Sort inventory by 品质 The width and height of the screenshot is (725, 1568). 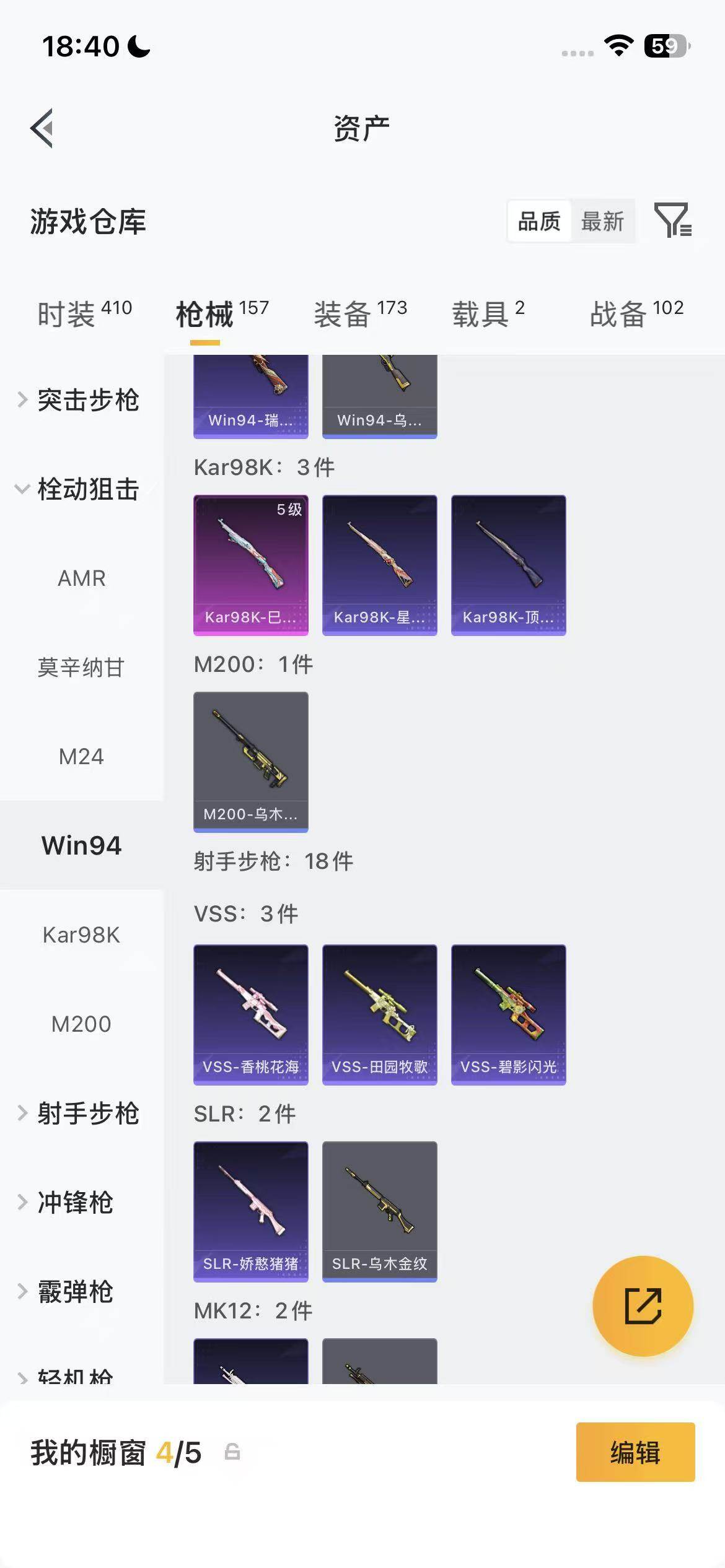(x=538, y=221)
